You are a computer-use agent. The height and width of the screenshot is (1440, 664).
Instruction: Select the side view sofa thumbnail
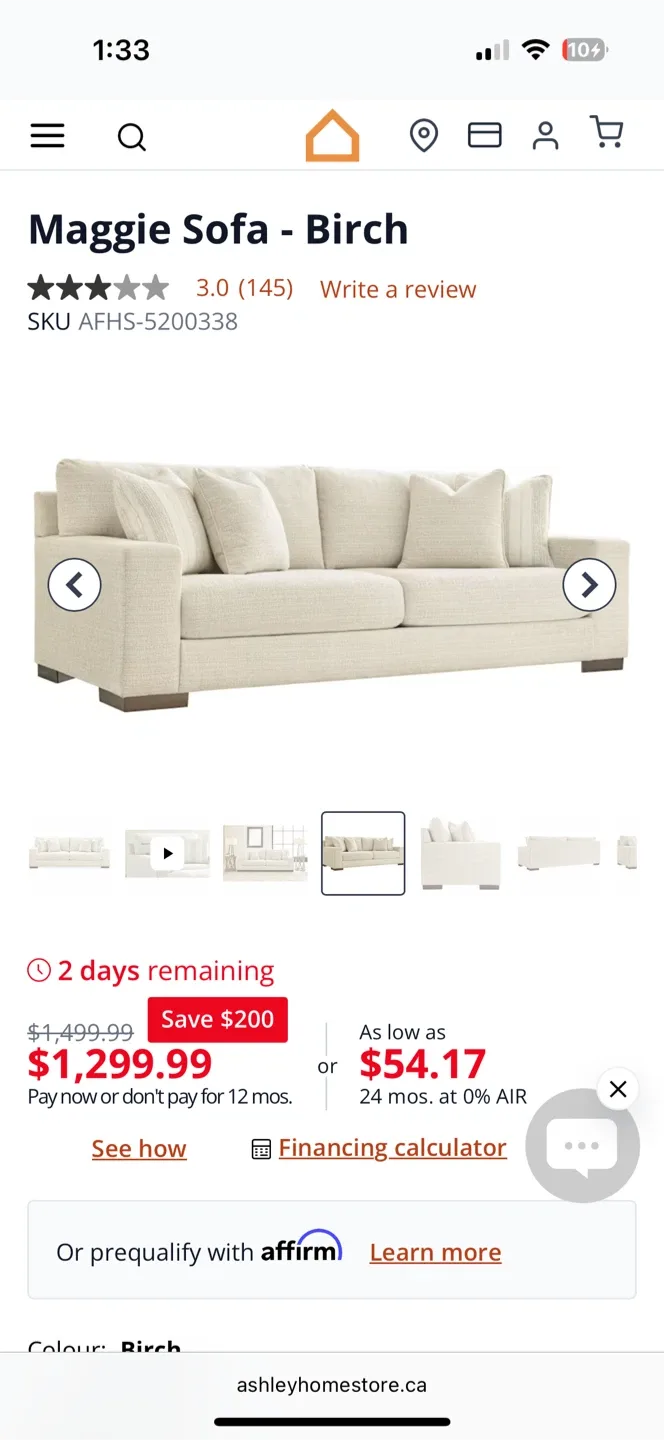click(461, 853)
